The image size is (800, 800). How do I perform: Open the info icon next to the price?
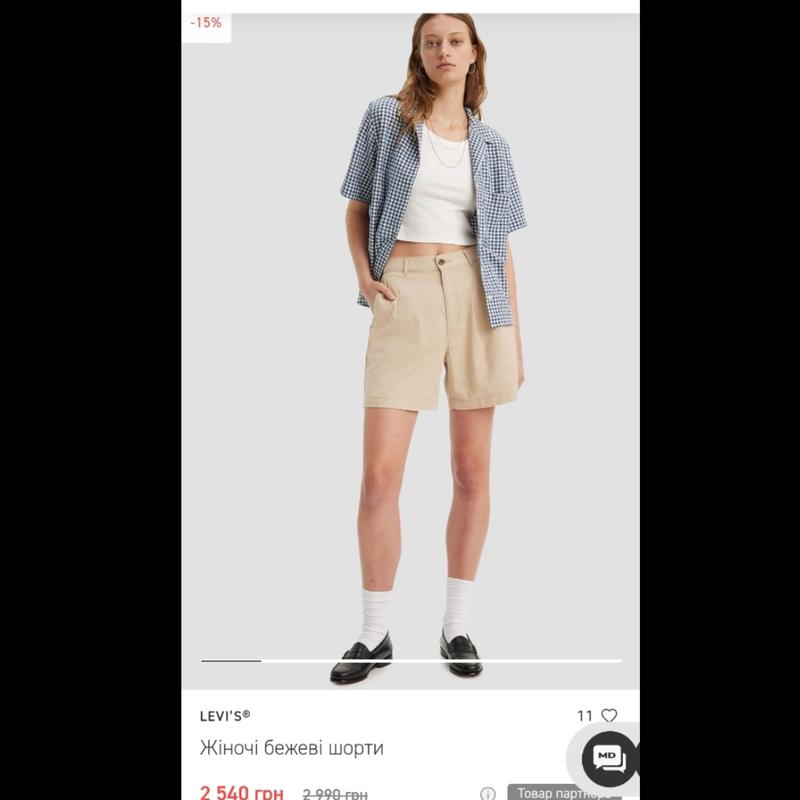[487, 793]
